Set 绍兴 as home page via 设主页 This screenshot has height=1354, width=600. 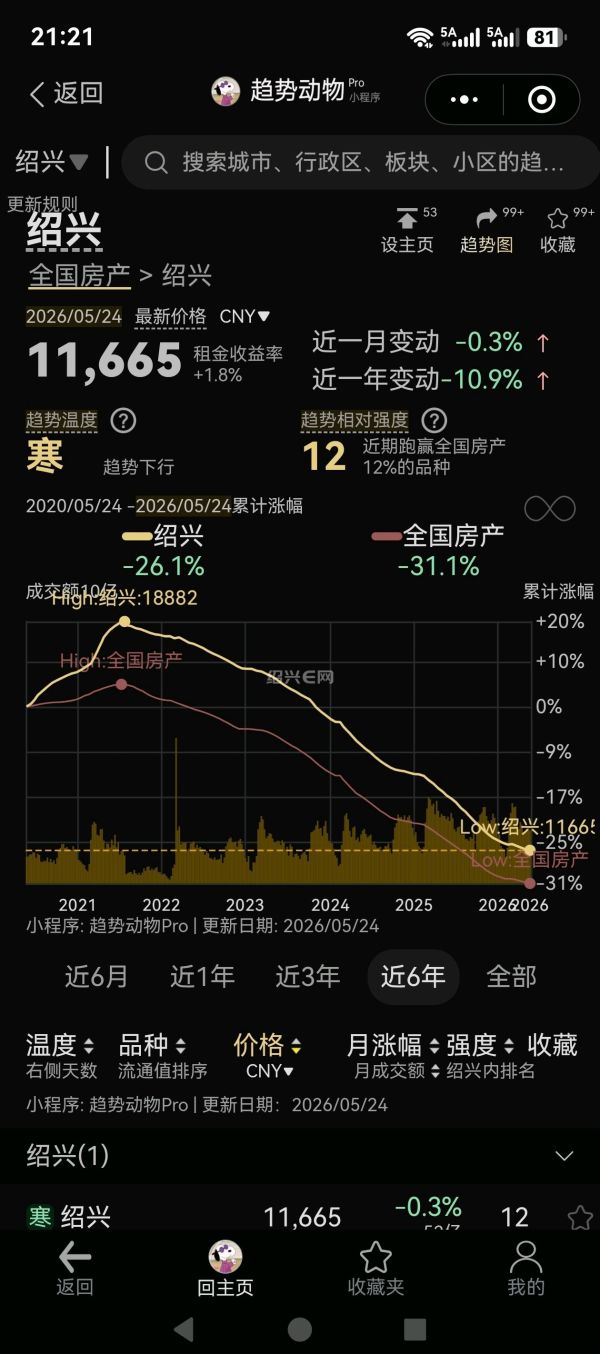click(x=408, y=232)
